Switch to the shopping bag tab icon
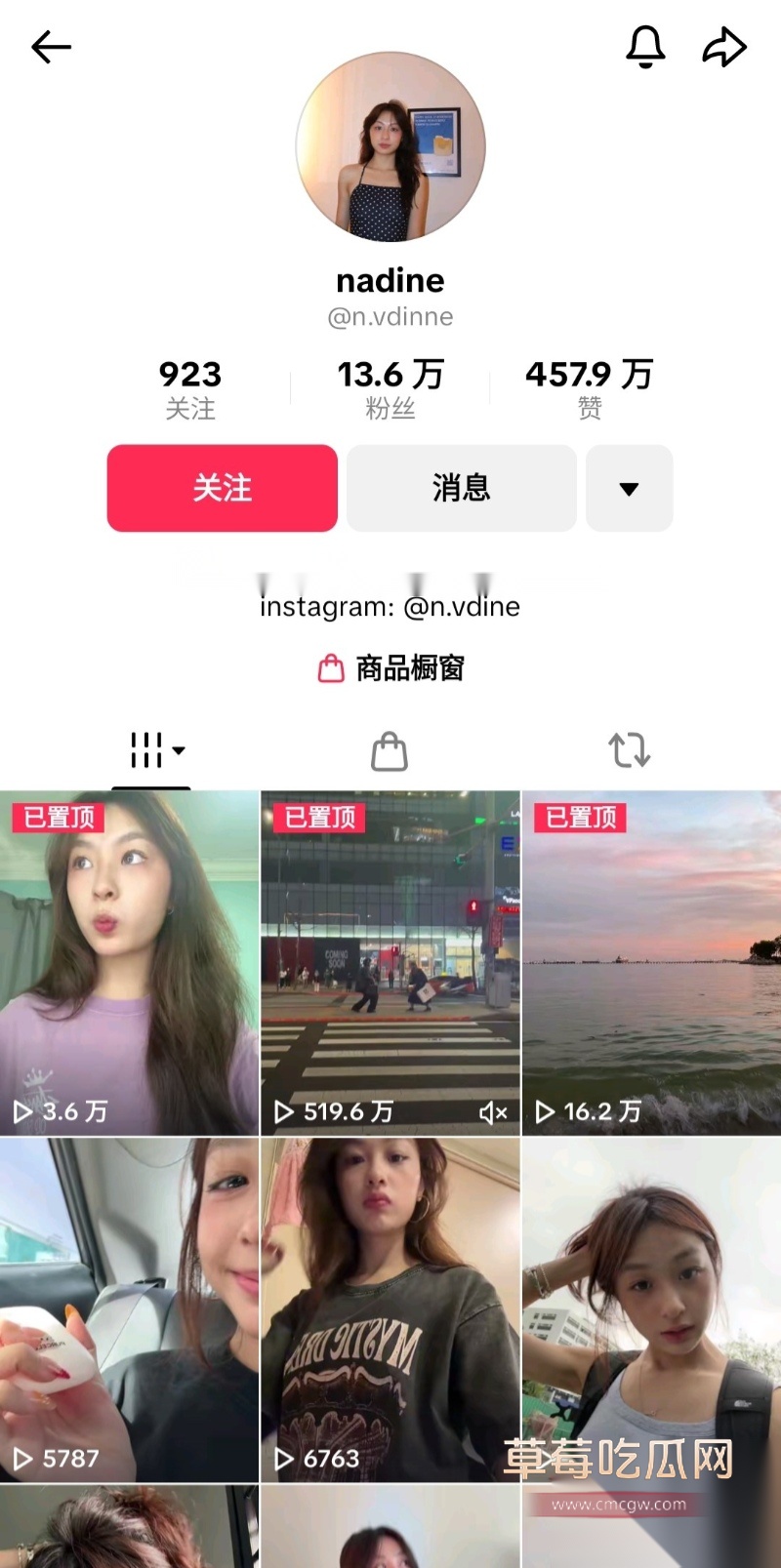Screen dimensions: 781x1568 (390, 749)
